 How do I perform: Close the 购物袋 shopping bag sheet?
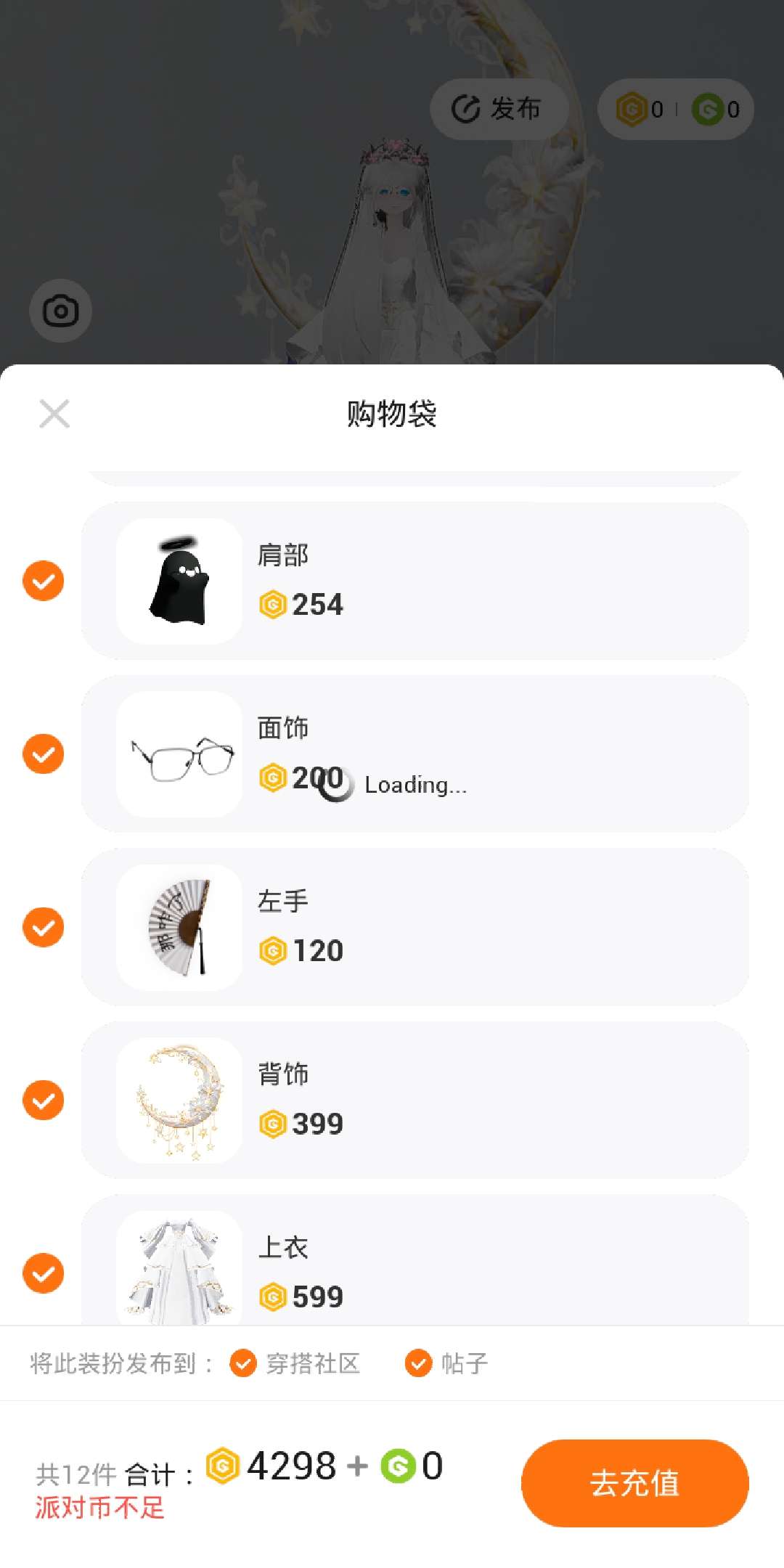coord(54,414)
